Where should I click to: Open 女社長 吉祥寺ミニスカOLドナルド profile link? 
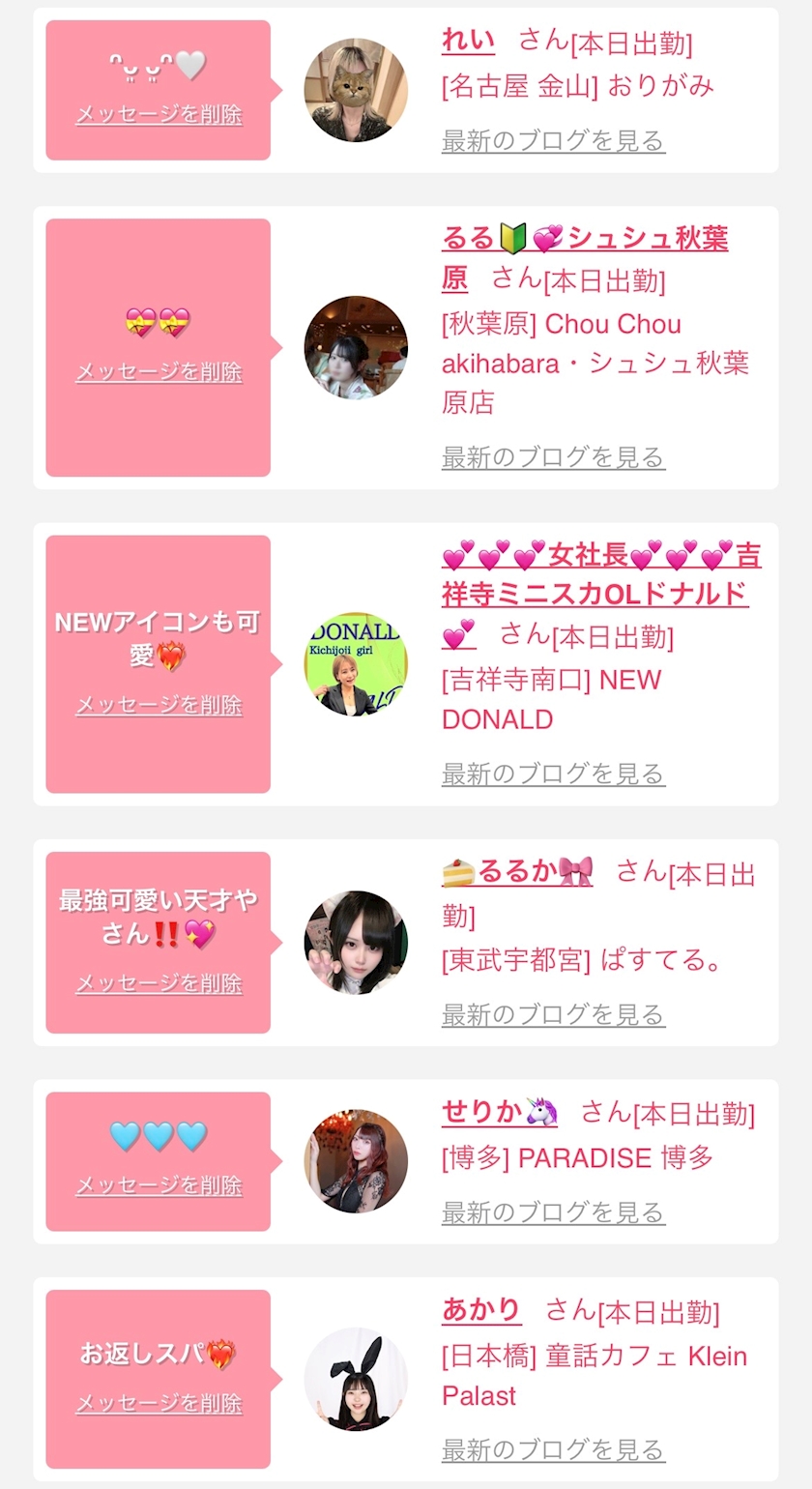tap(601, 595)
